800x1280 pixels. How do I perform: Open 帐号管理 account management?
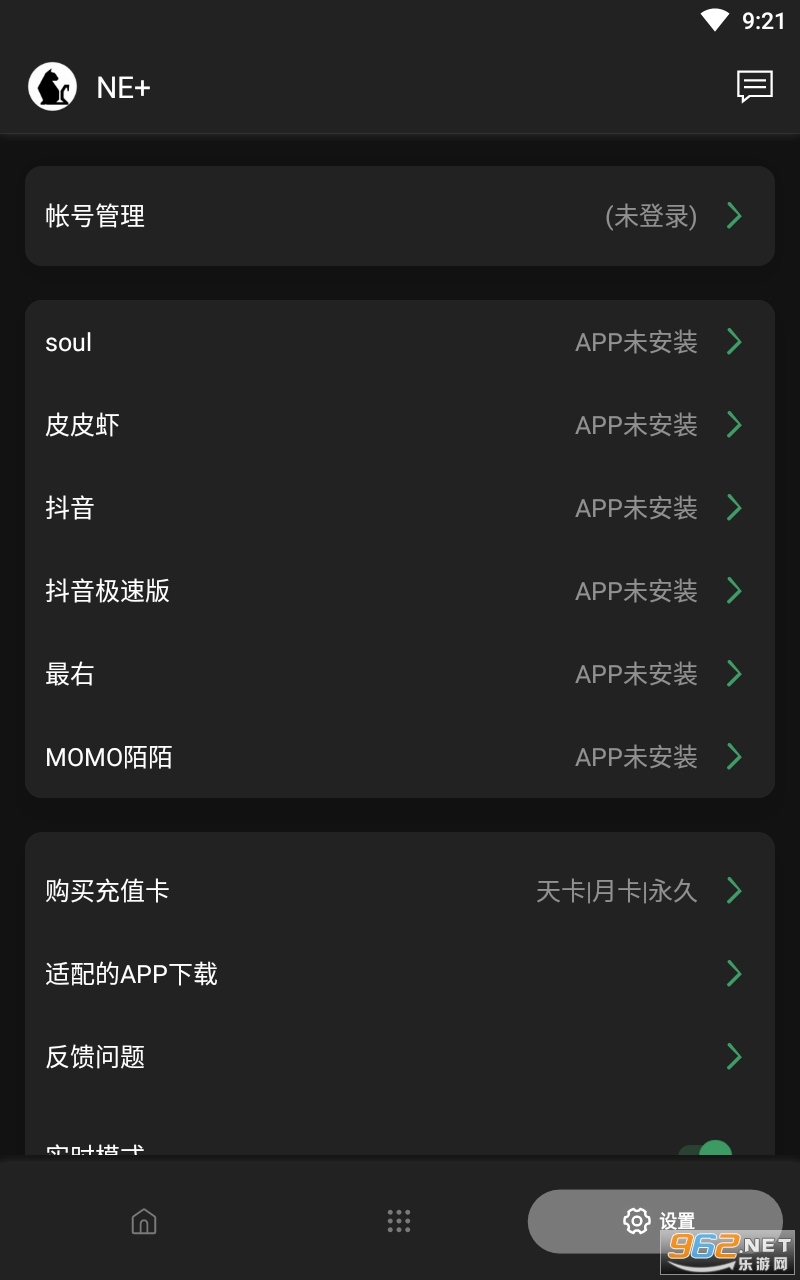point(400,216)
